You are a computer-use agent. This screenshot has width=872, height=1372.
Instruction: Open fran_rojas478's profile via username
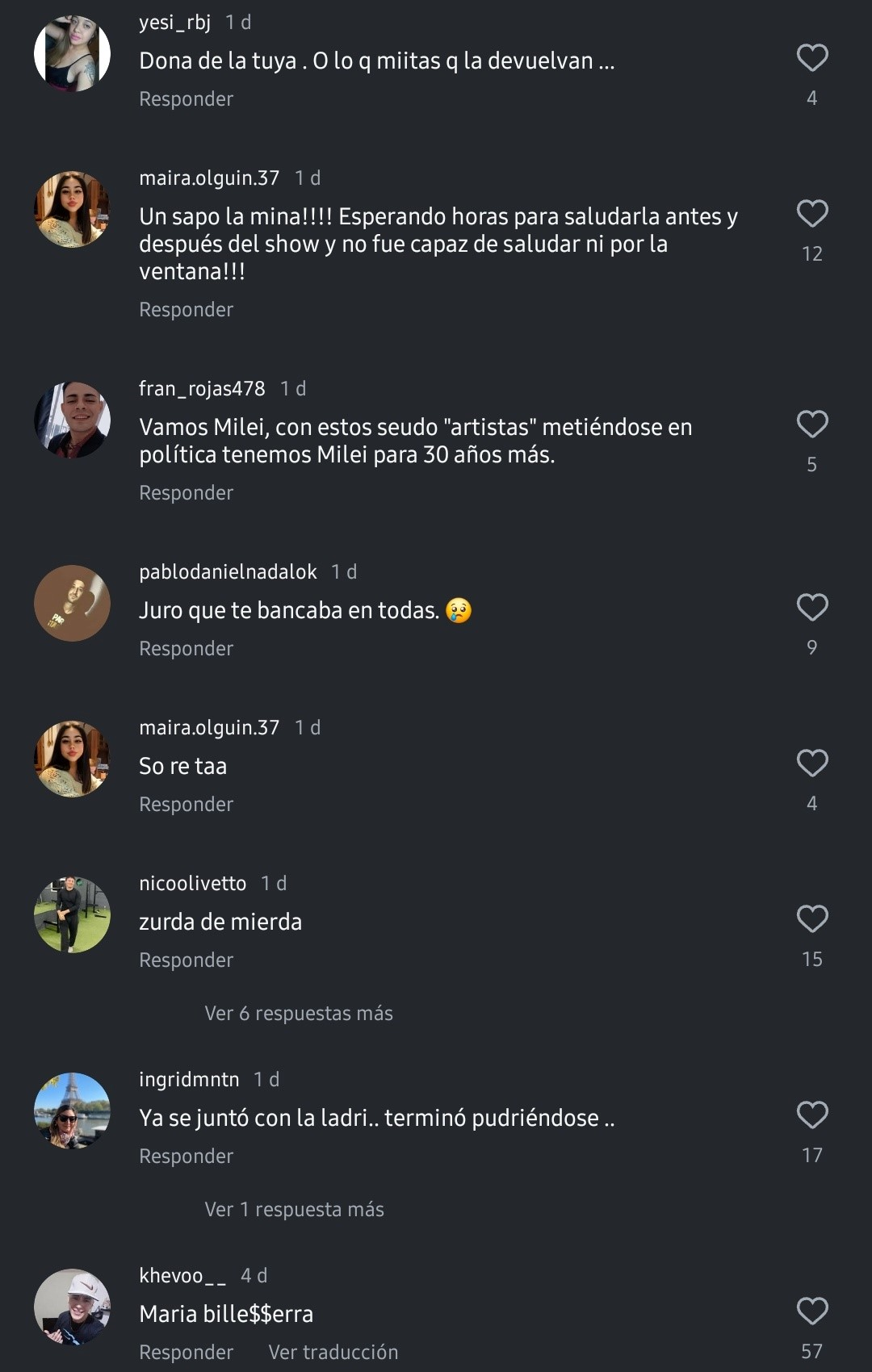(202, 389)
